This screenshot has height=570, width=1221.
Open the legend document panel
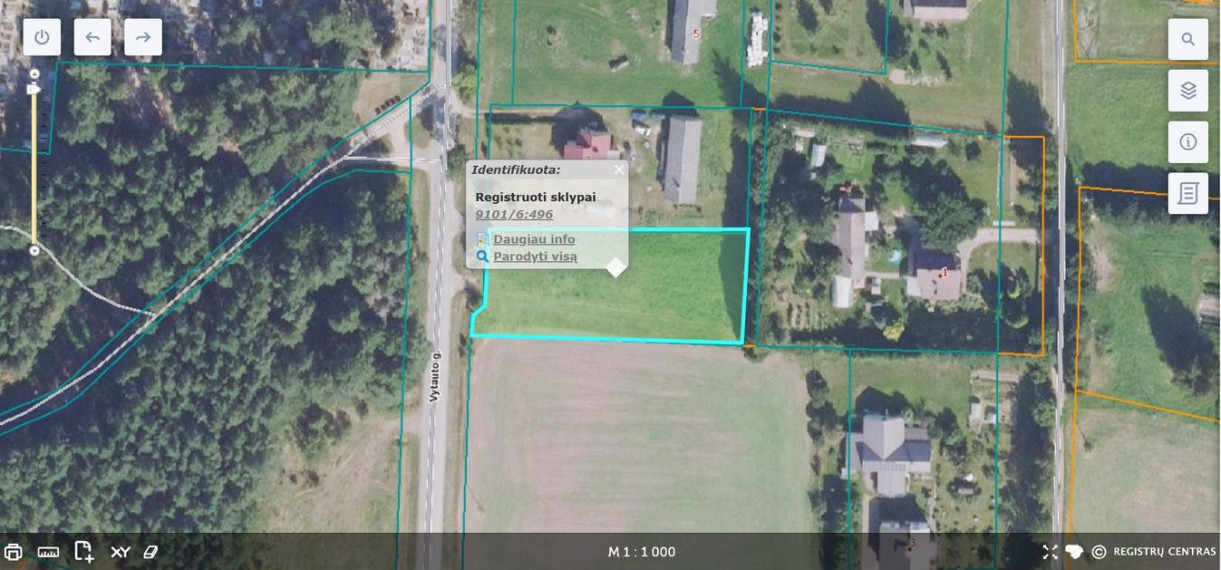(1188, 193)
